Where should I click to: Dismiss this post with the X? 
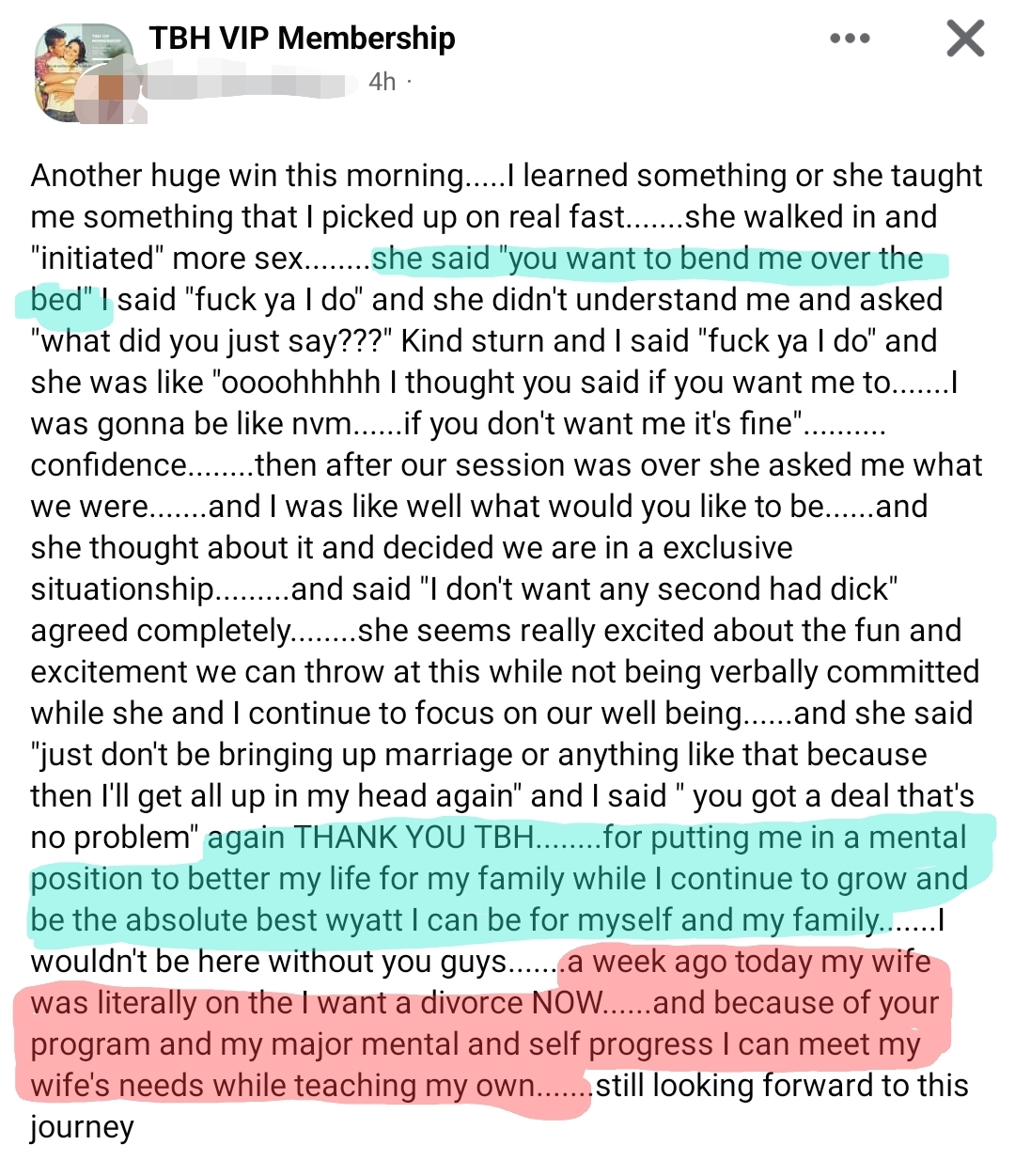[x=965, y=39]
